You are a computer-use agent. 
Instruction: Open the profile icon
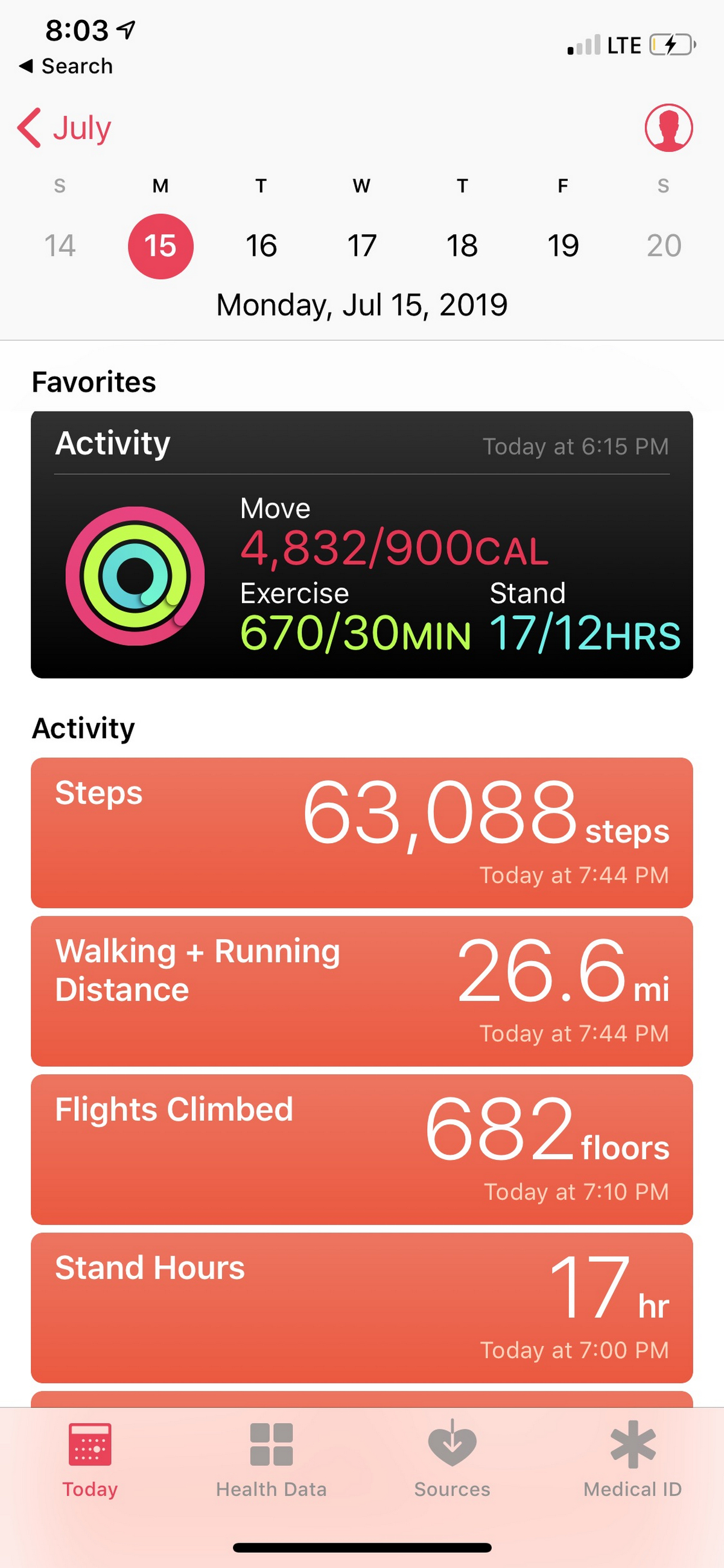[x=668, y=128]
